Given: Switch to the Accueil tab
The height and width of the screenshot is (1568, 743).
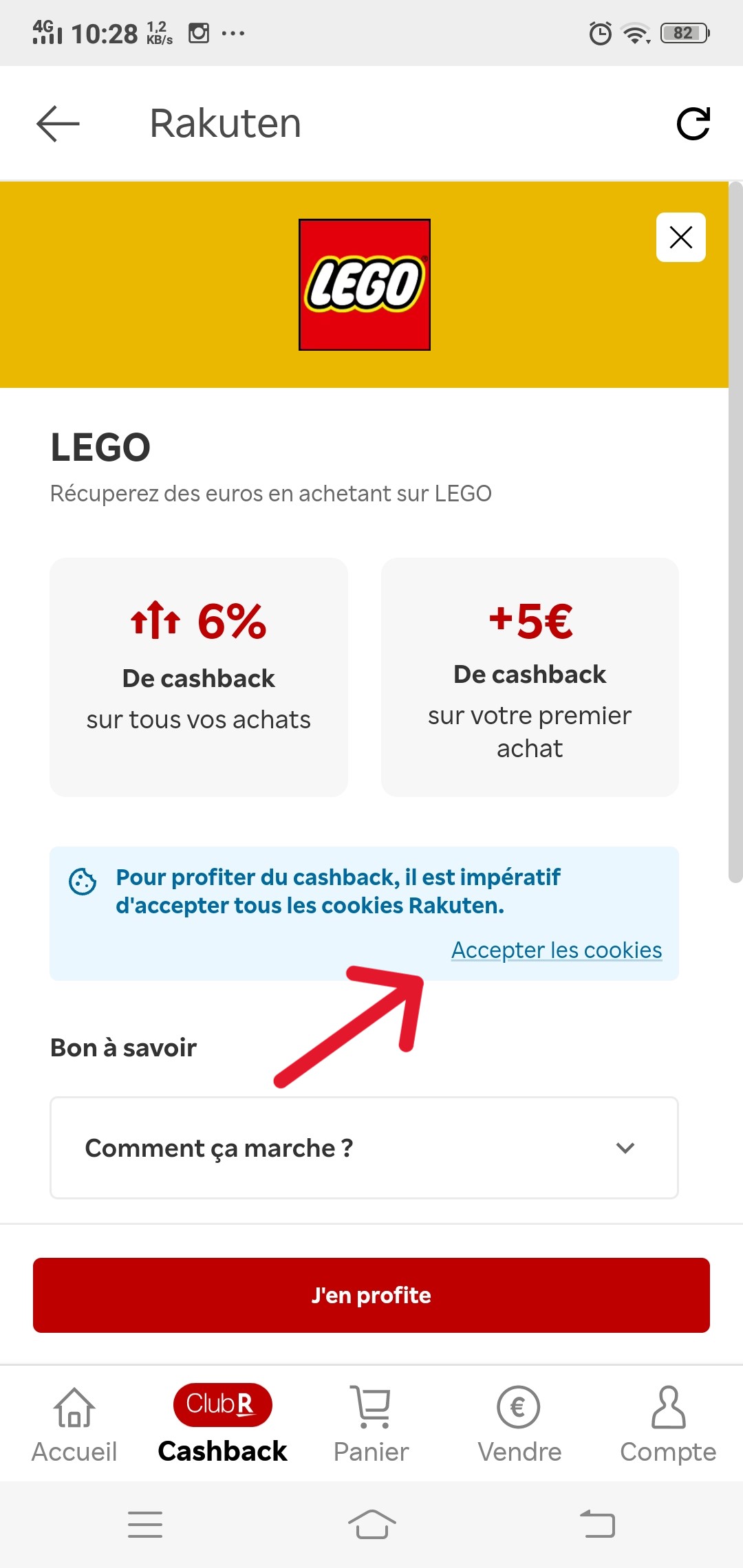Looking at the screenshot, I should (x=74, y=1424).
